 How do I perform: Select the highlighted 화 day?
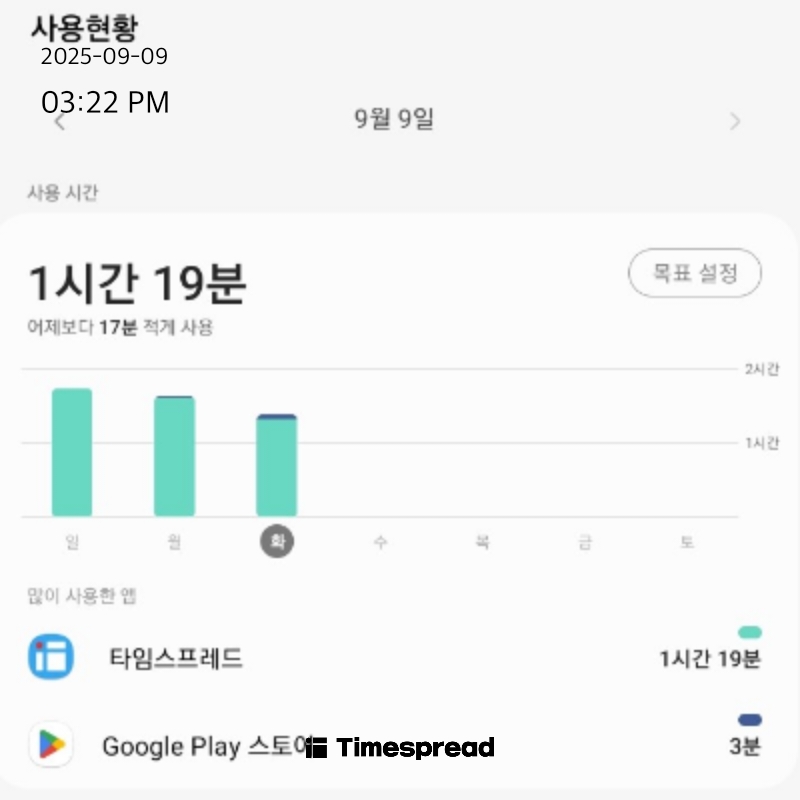pos(277,541)
